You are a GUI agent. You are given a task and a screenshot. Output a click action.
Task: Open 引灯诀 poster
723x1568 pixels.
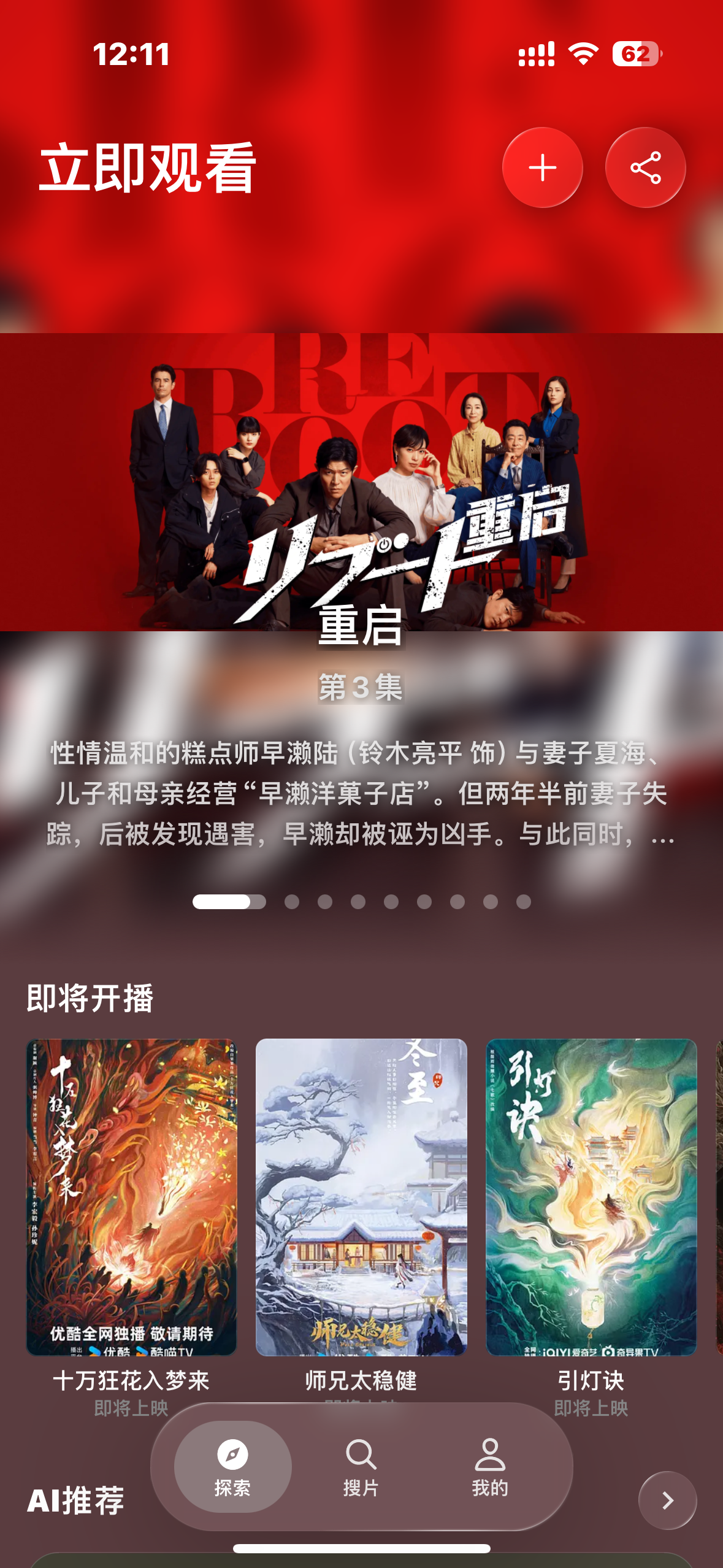point(591,1196)
